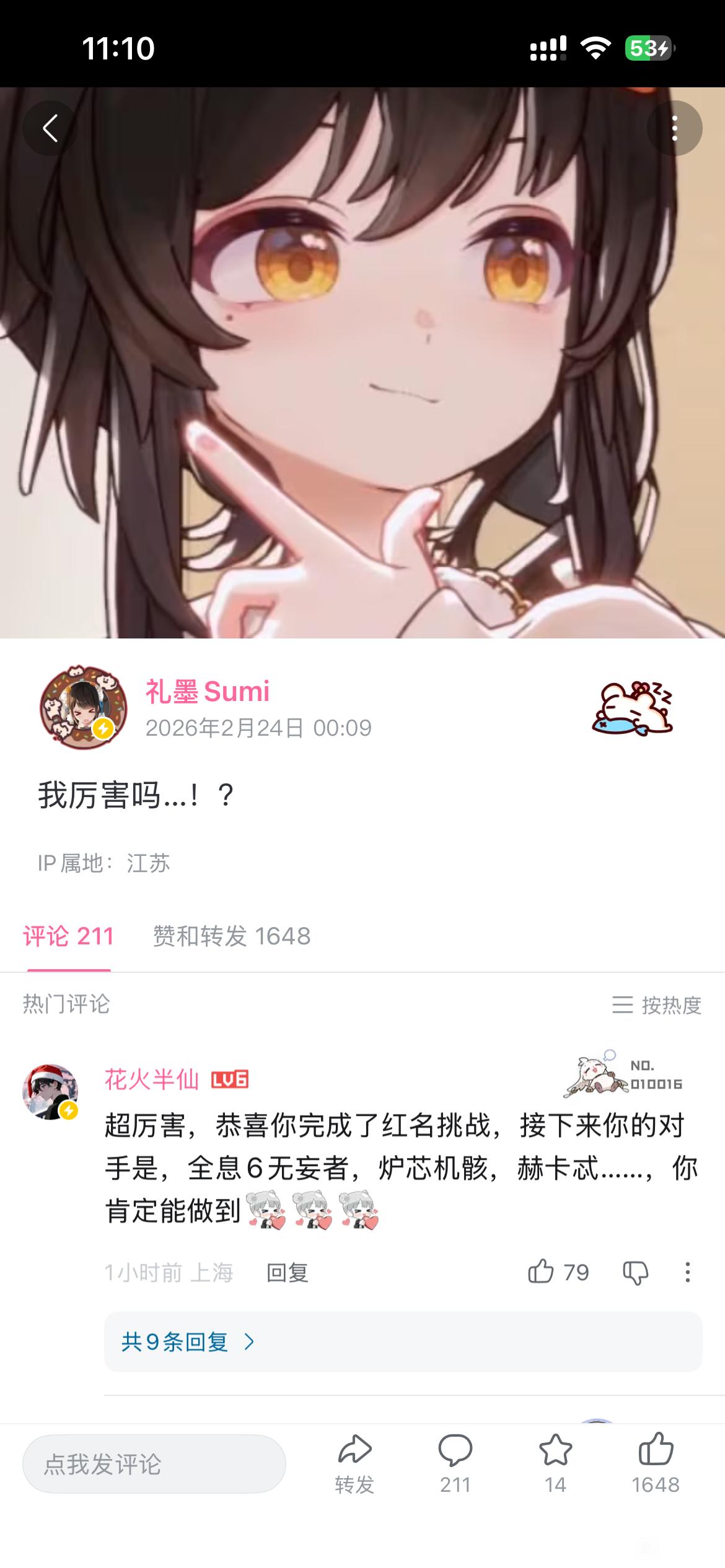The width and height of the screenshot is (725, 1568).
Task: Open the 礼墨 Sumi username link
Action: 207,691
